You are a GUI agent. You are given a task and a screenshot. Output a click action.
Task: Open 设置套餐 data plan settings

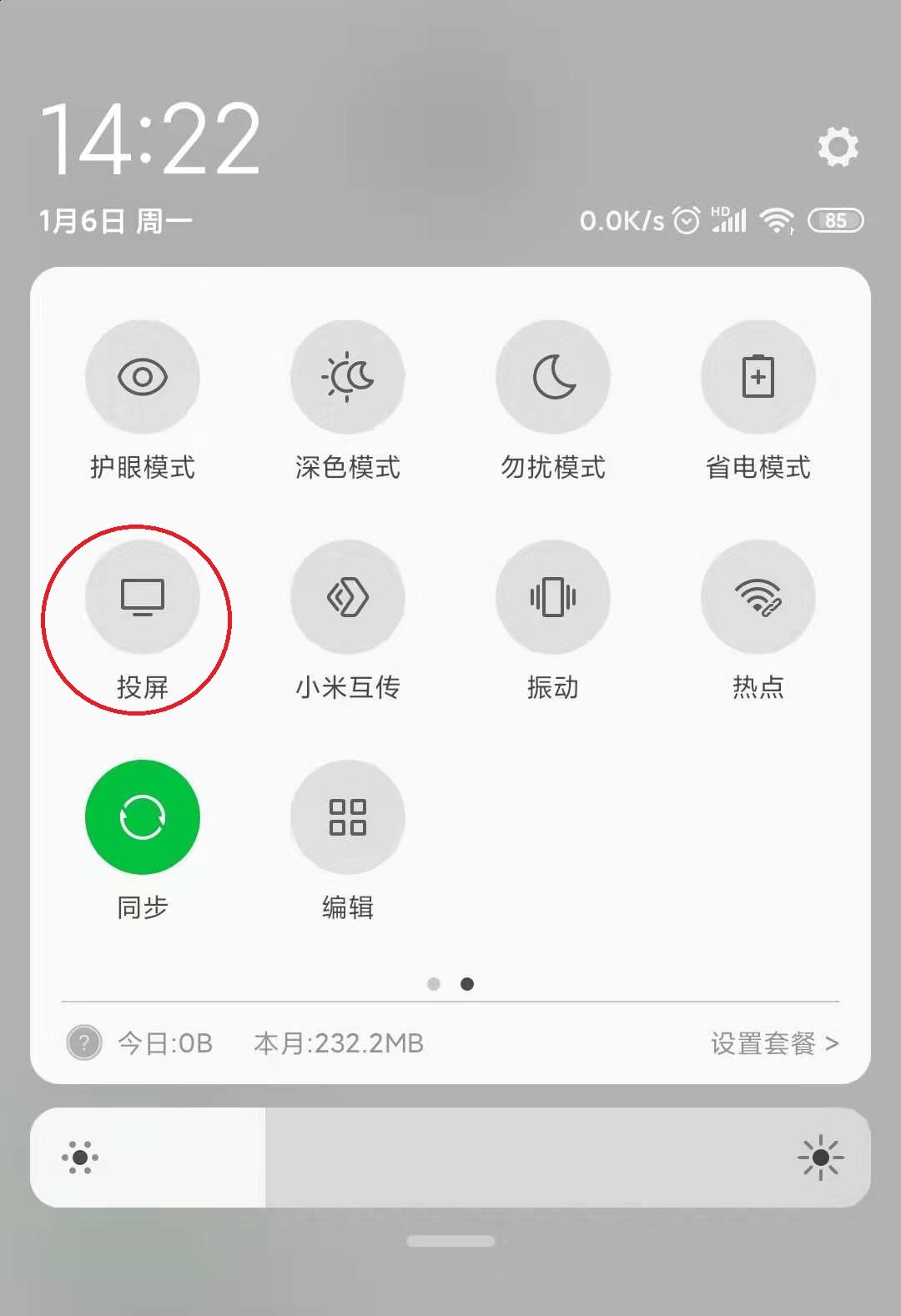click(x=773, y=1043)
